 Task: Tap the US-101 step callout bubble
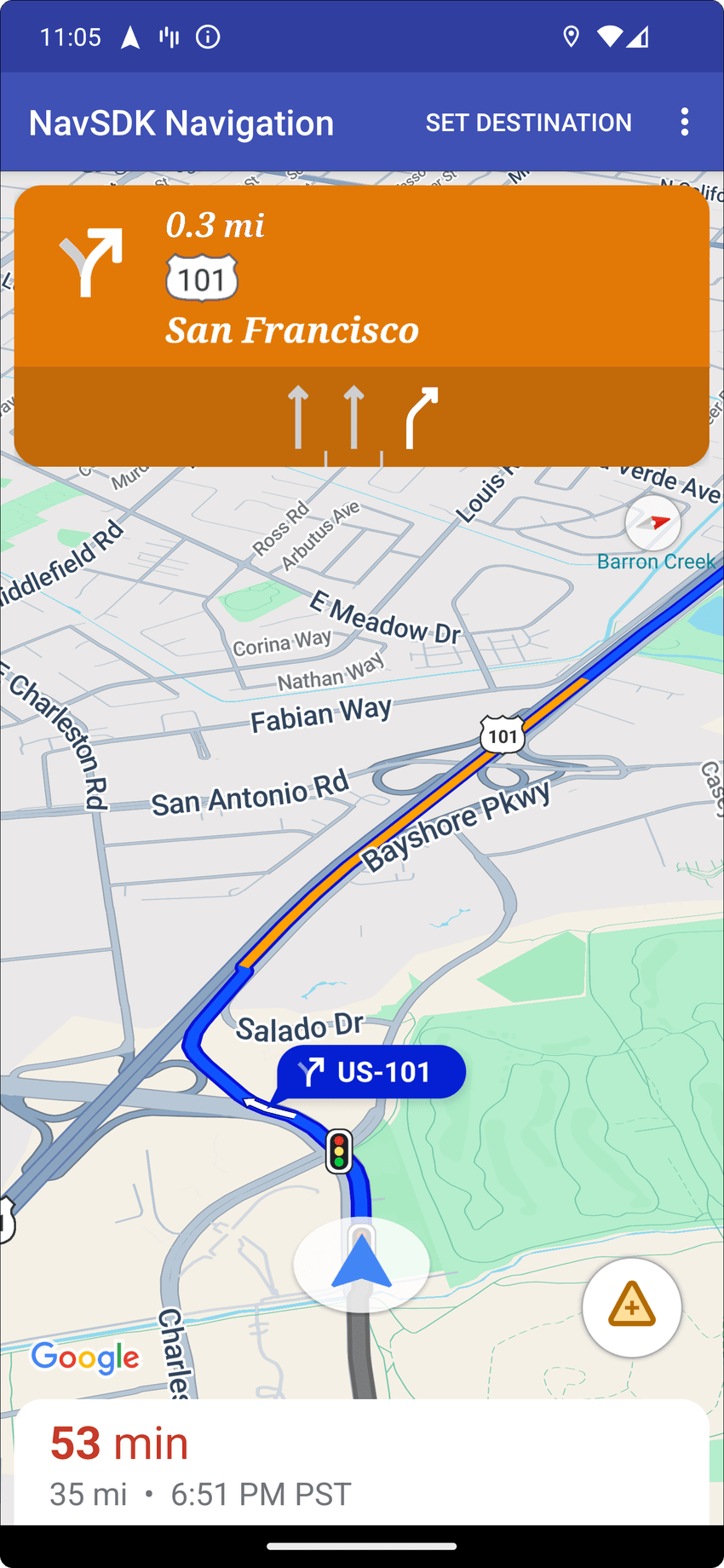point(371,1072)
